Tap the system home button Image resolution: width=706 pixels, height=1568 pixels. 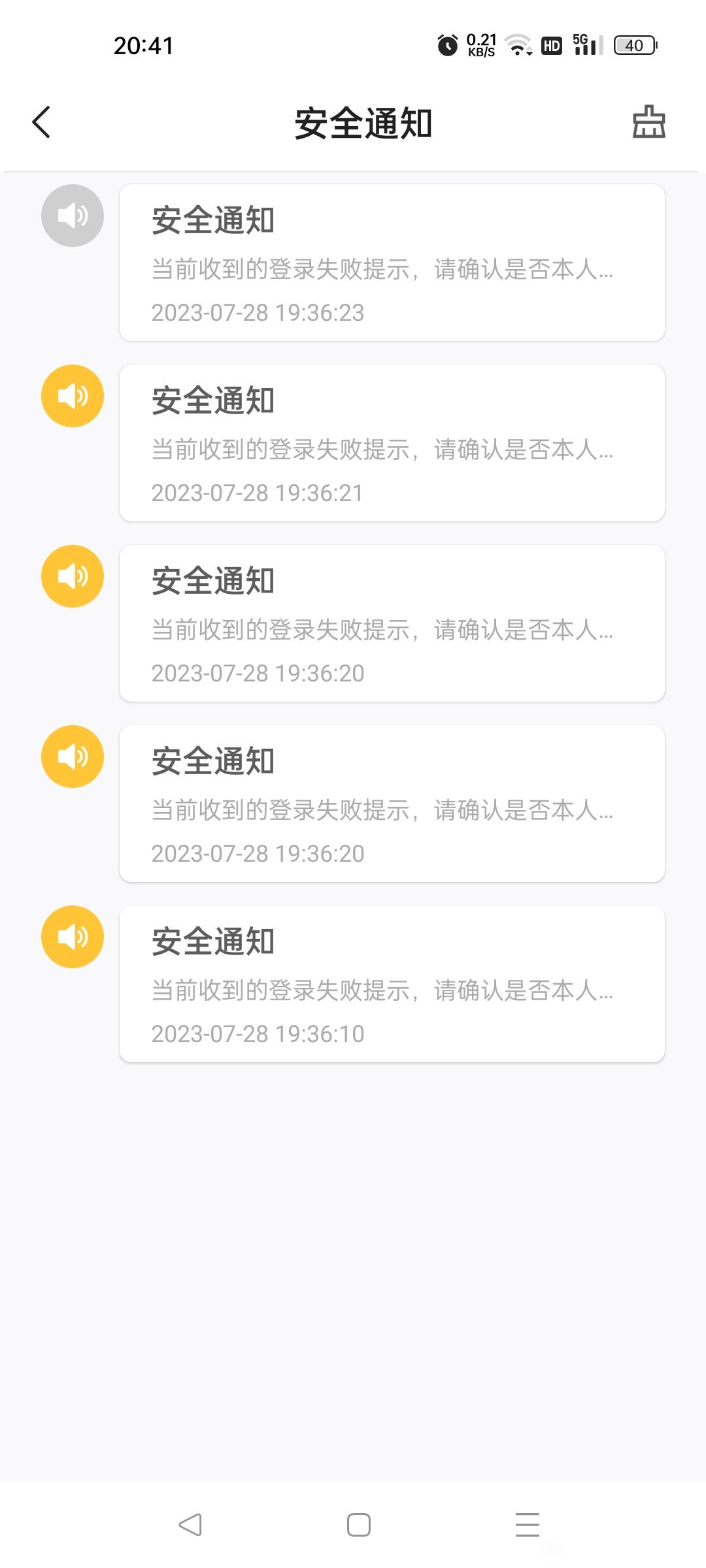[x=358, y=1525]
